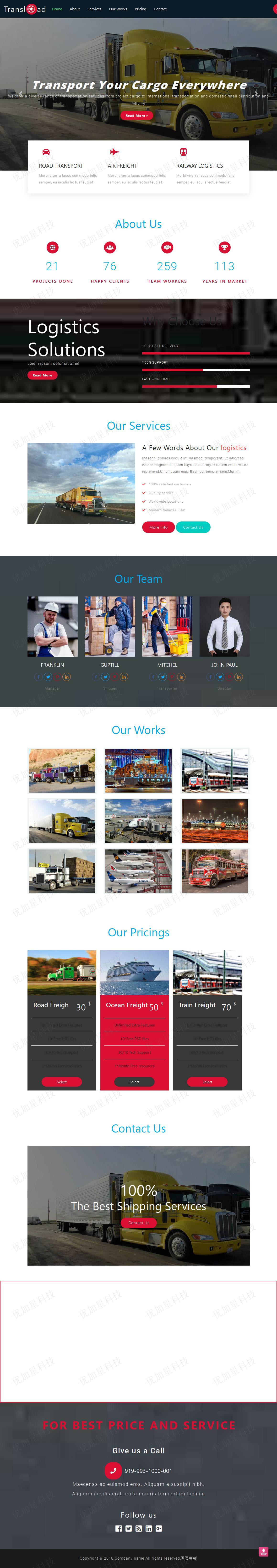Open Franklin's Twitter profile icon

coord(48,677)
